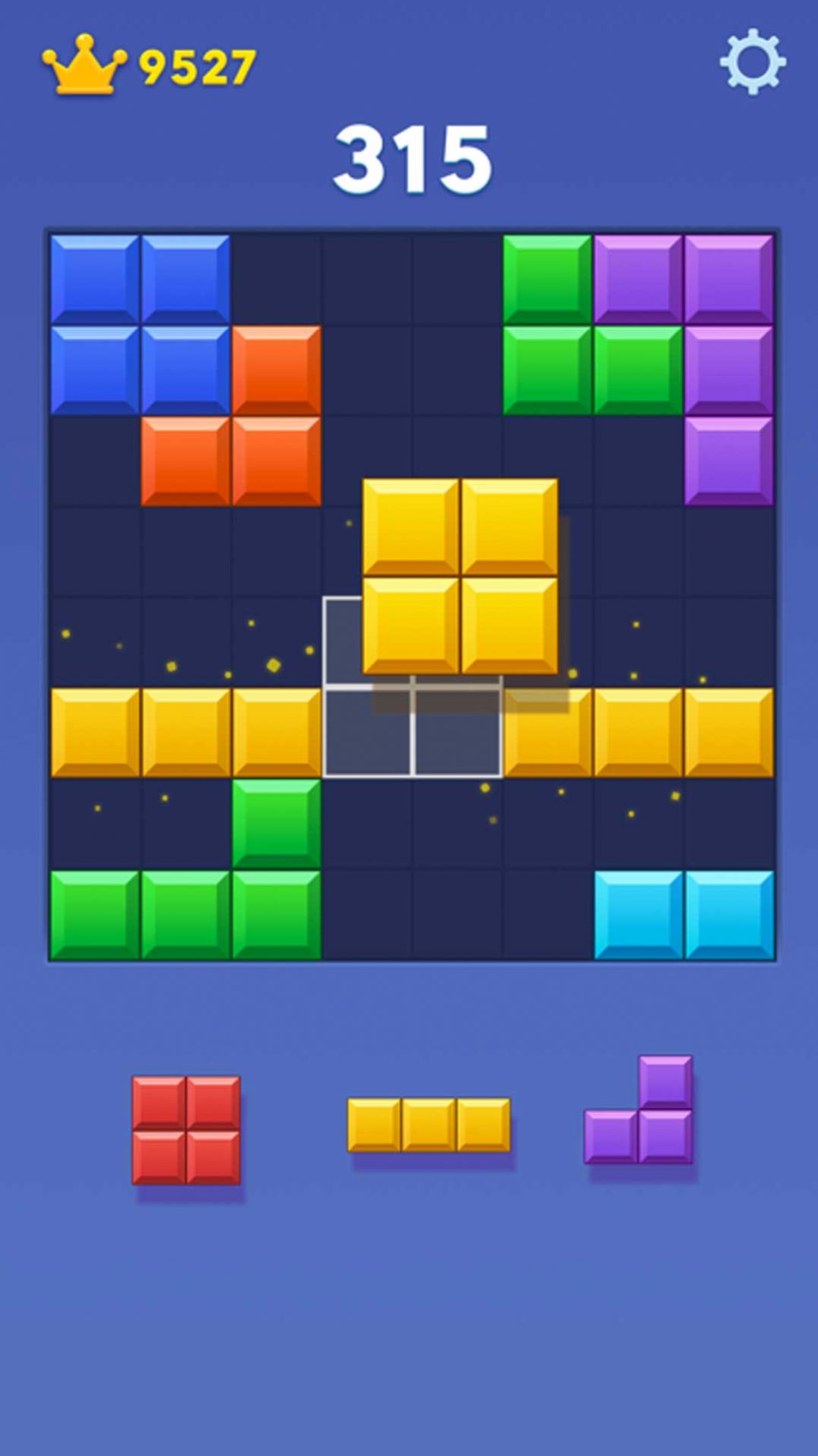Open the settings gear
The height and width of the screenshot is (1456, 818).
click(752, 62)
